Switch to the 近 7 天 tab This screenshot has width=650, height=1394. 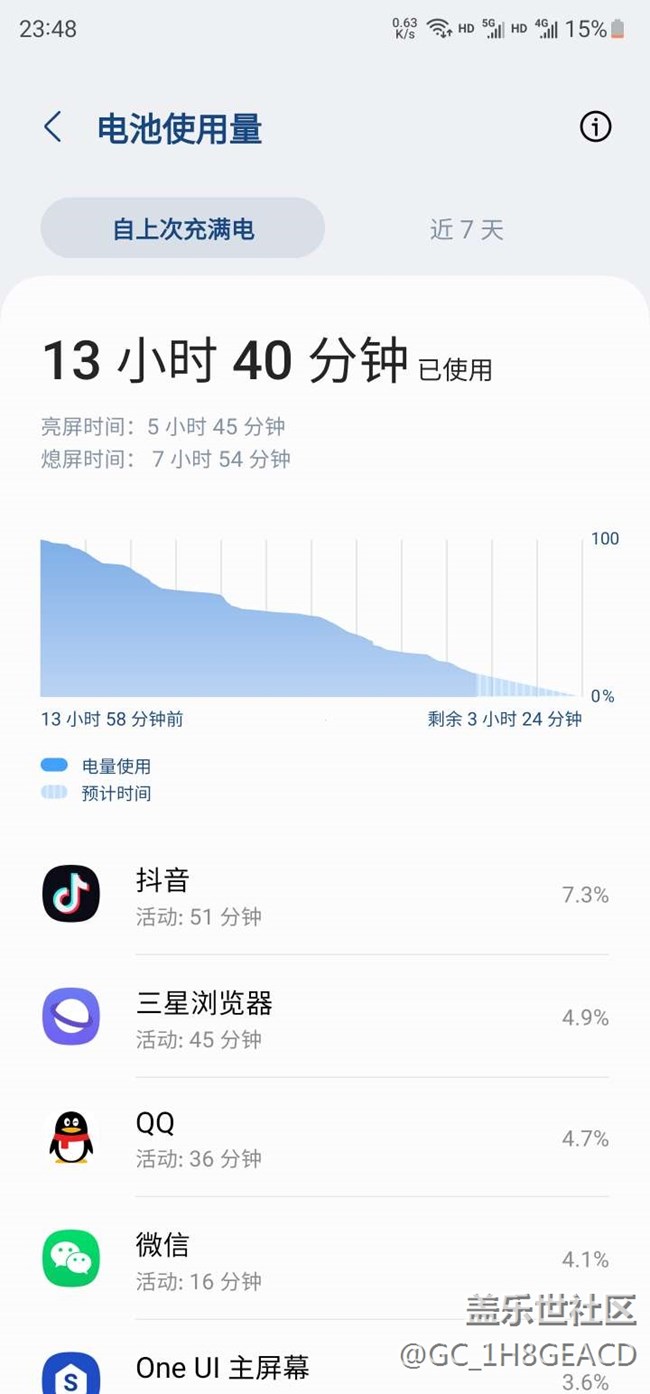point(466,229)
